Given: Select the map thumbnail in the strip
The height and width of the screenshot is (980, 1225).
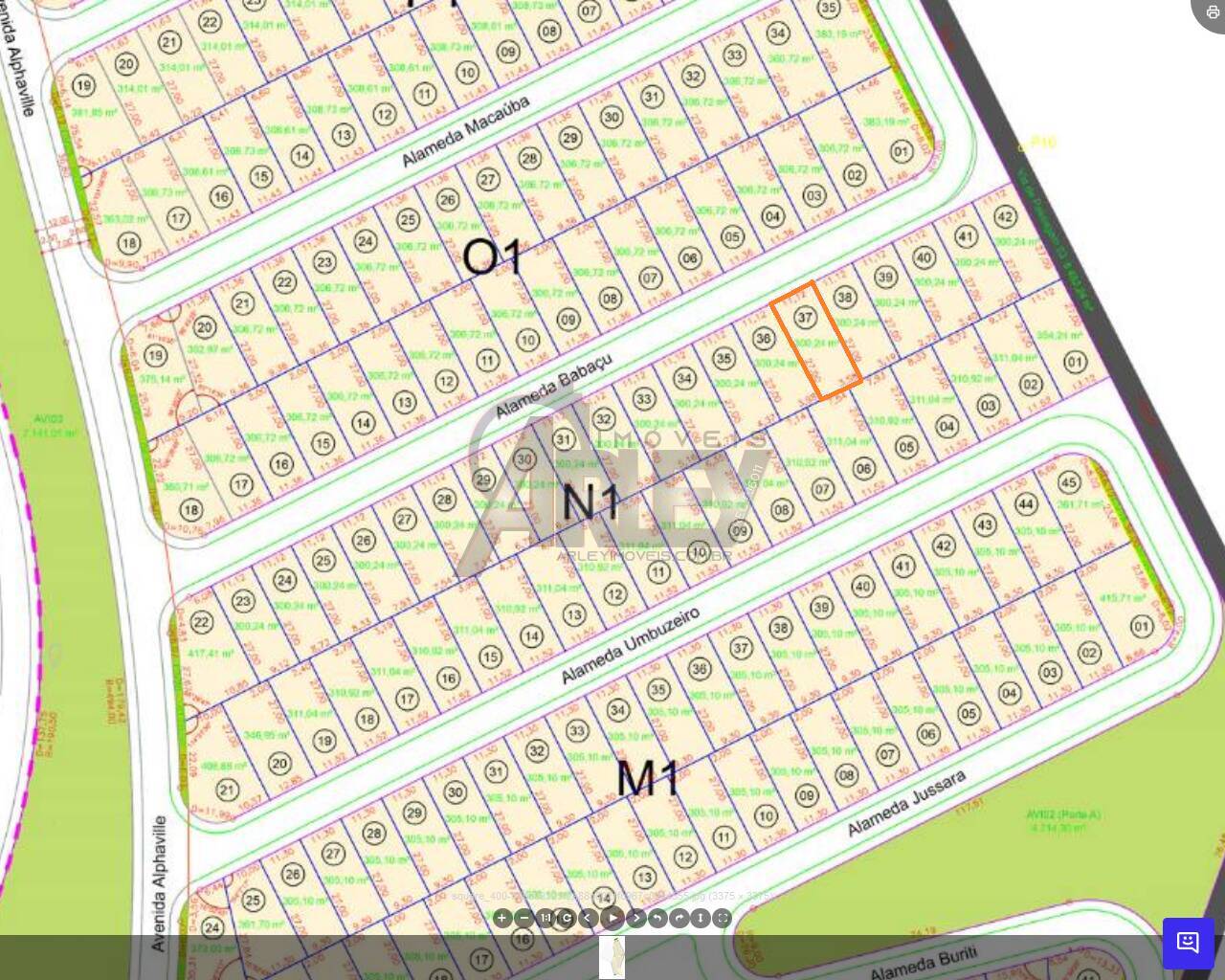Looking at the screenshot, I should (x=612, y=957).
